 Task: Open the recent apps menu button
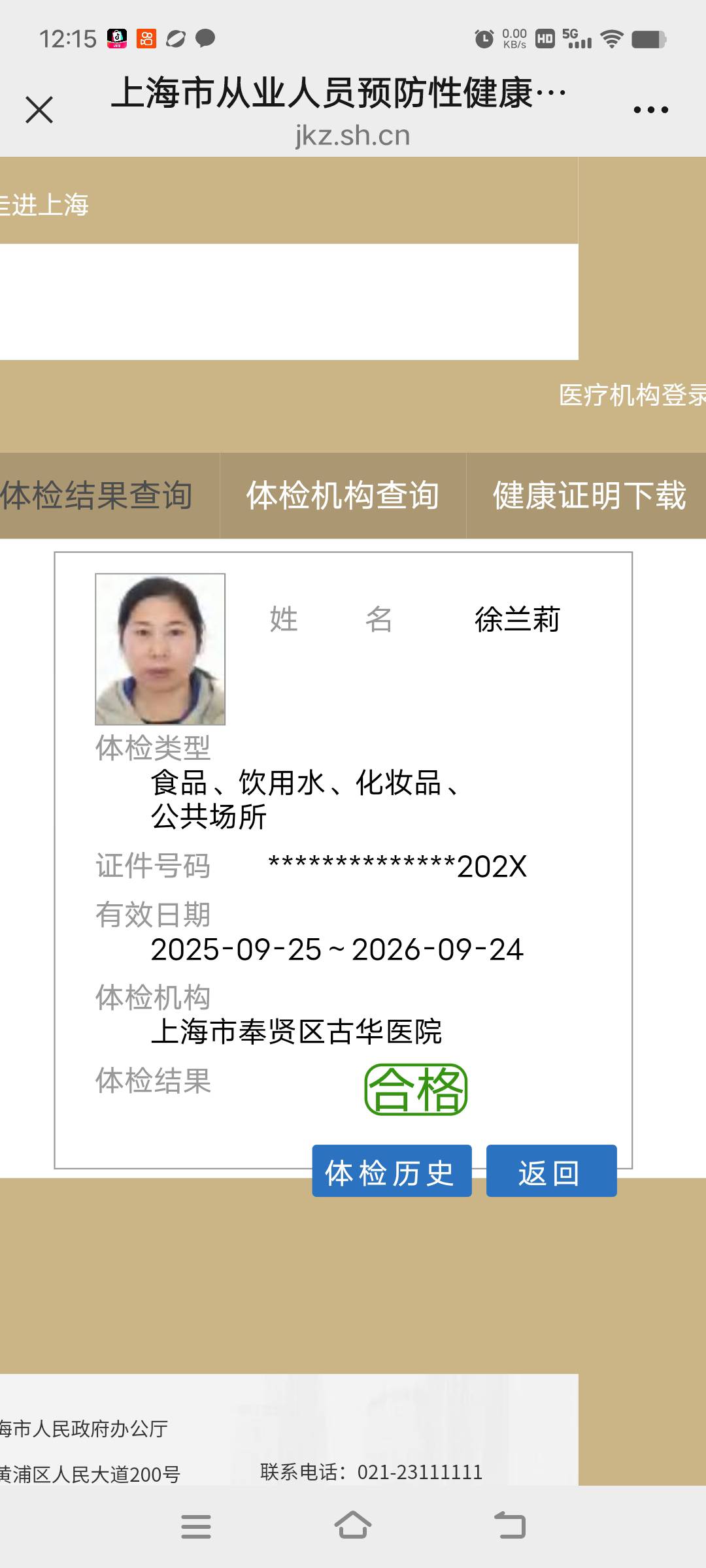pos(196,1526)
